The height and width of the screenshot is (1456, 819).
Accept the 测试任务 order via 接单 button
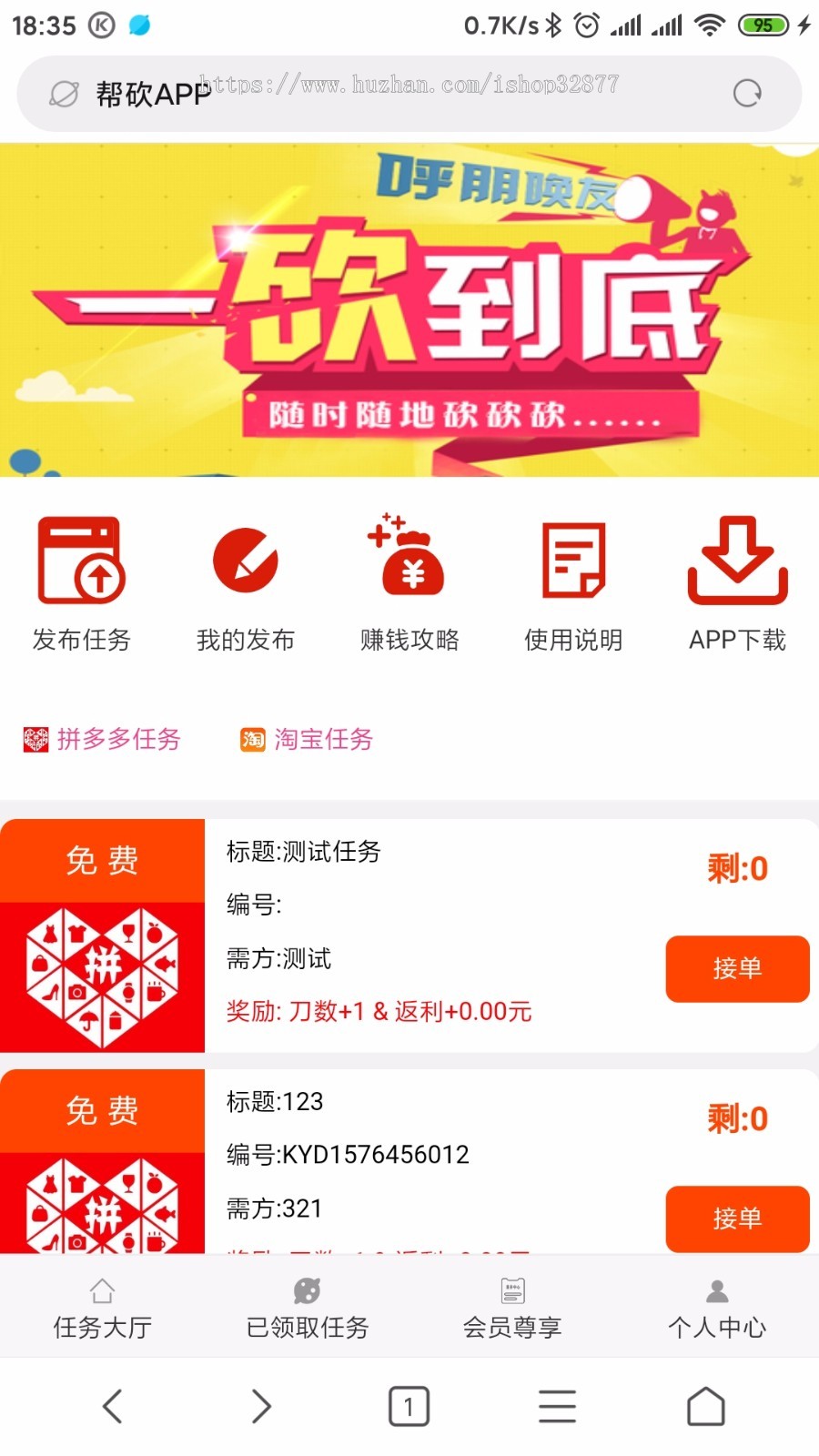click(x=737, y=969)
